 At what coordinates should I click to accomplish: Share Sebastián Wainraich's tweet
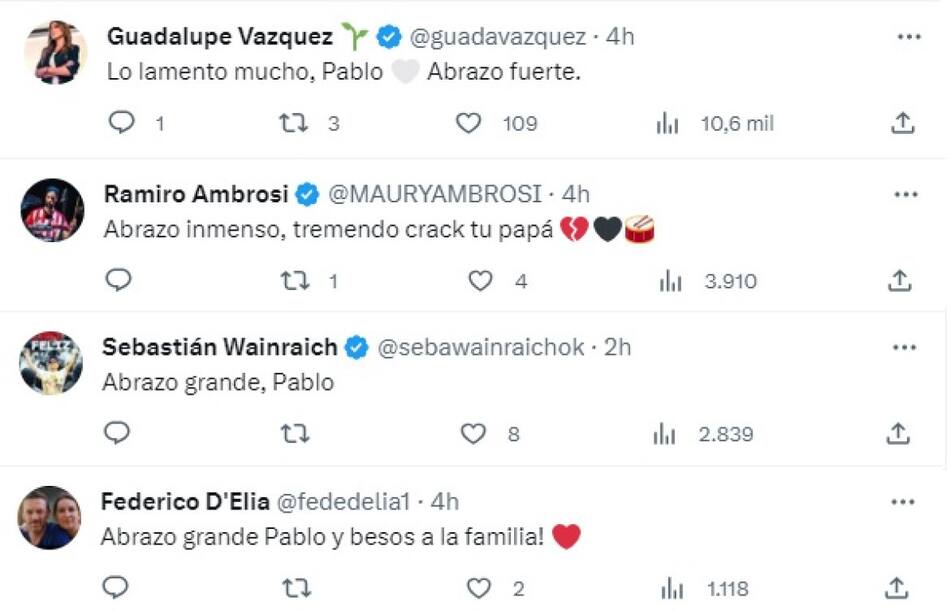(899, 433)
